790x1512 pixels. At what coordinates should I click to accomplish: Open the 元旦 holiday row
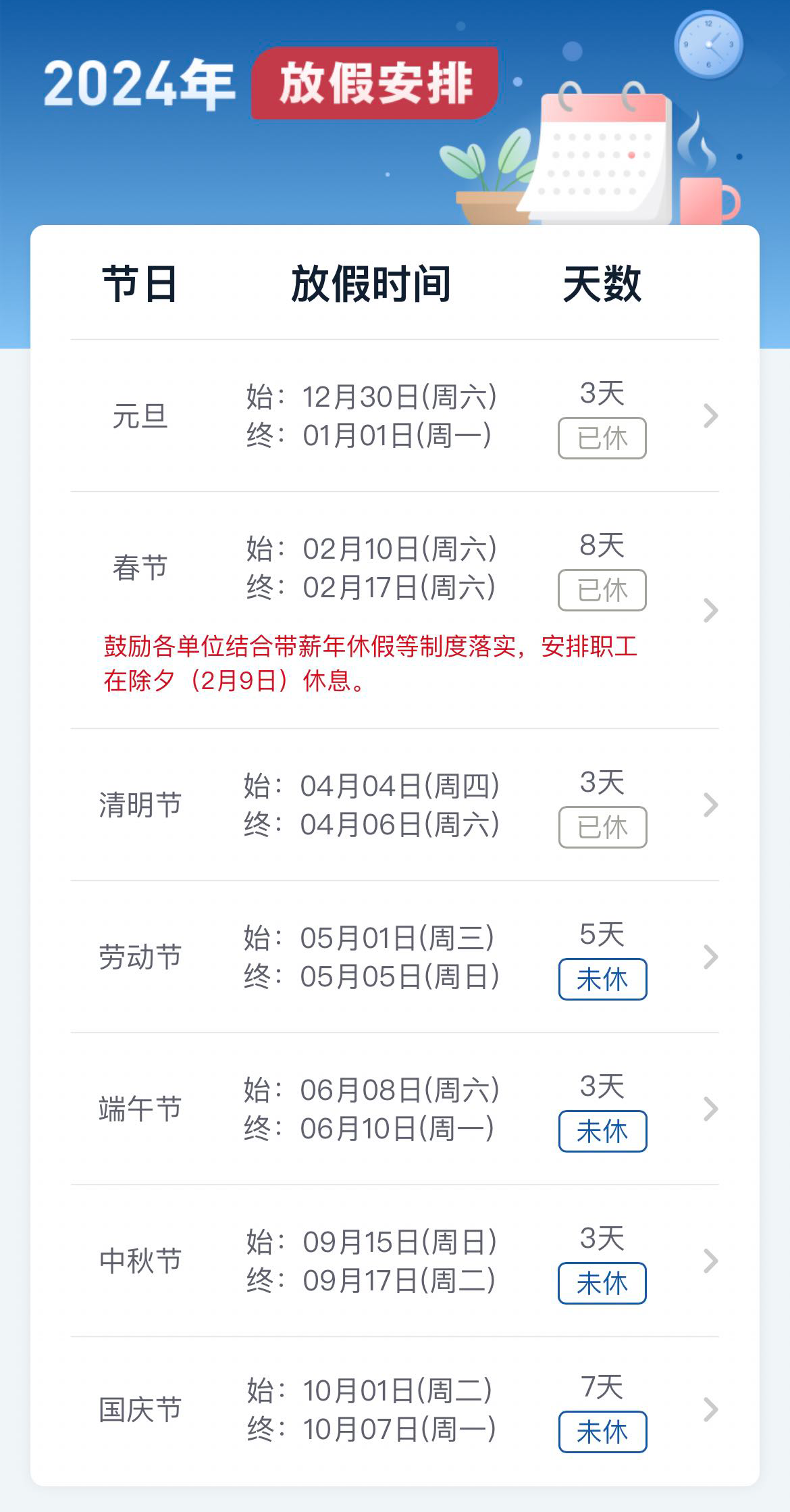[x=395, y=415]
